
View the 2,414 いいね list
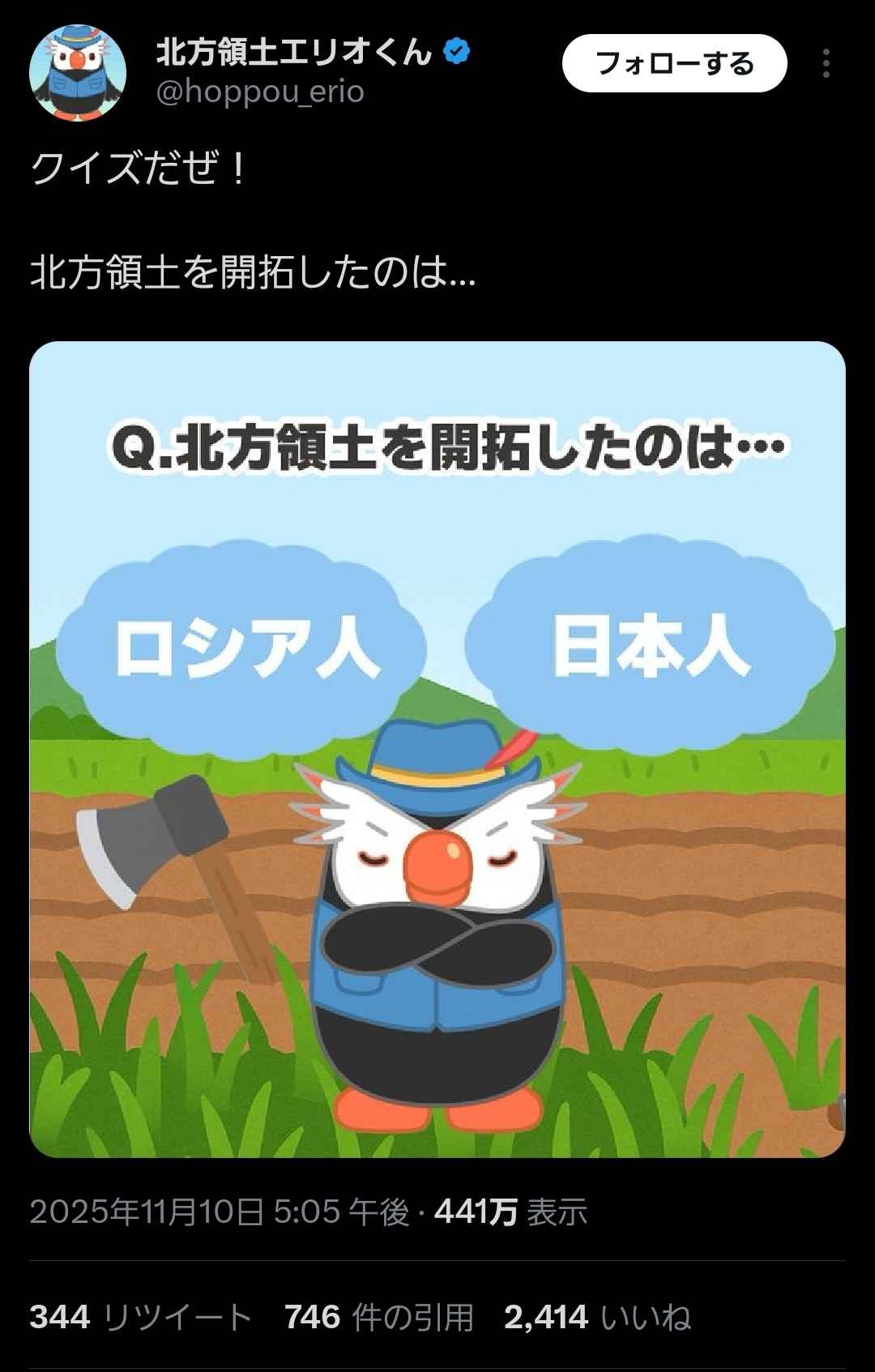pos(597,1317)
